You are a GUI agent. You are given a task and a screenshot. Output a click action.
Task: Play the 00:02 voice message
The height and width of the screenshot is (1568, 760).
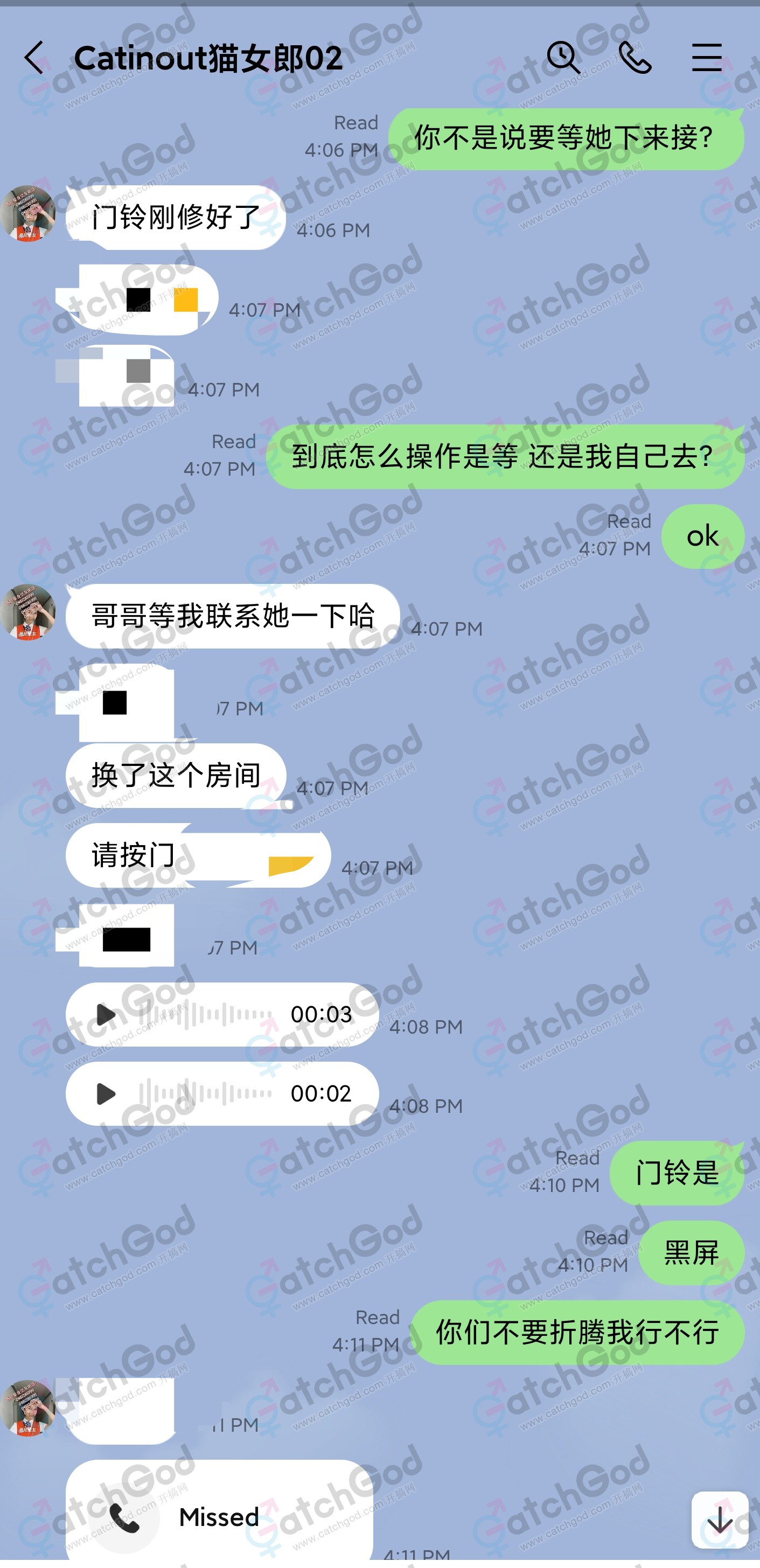click(x=106, y=1094)
